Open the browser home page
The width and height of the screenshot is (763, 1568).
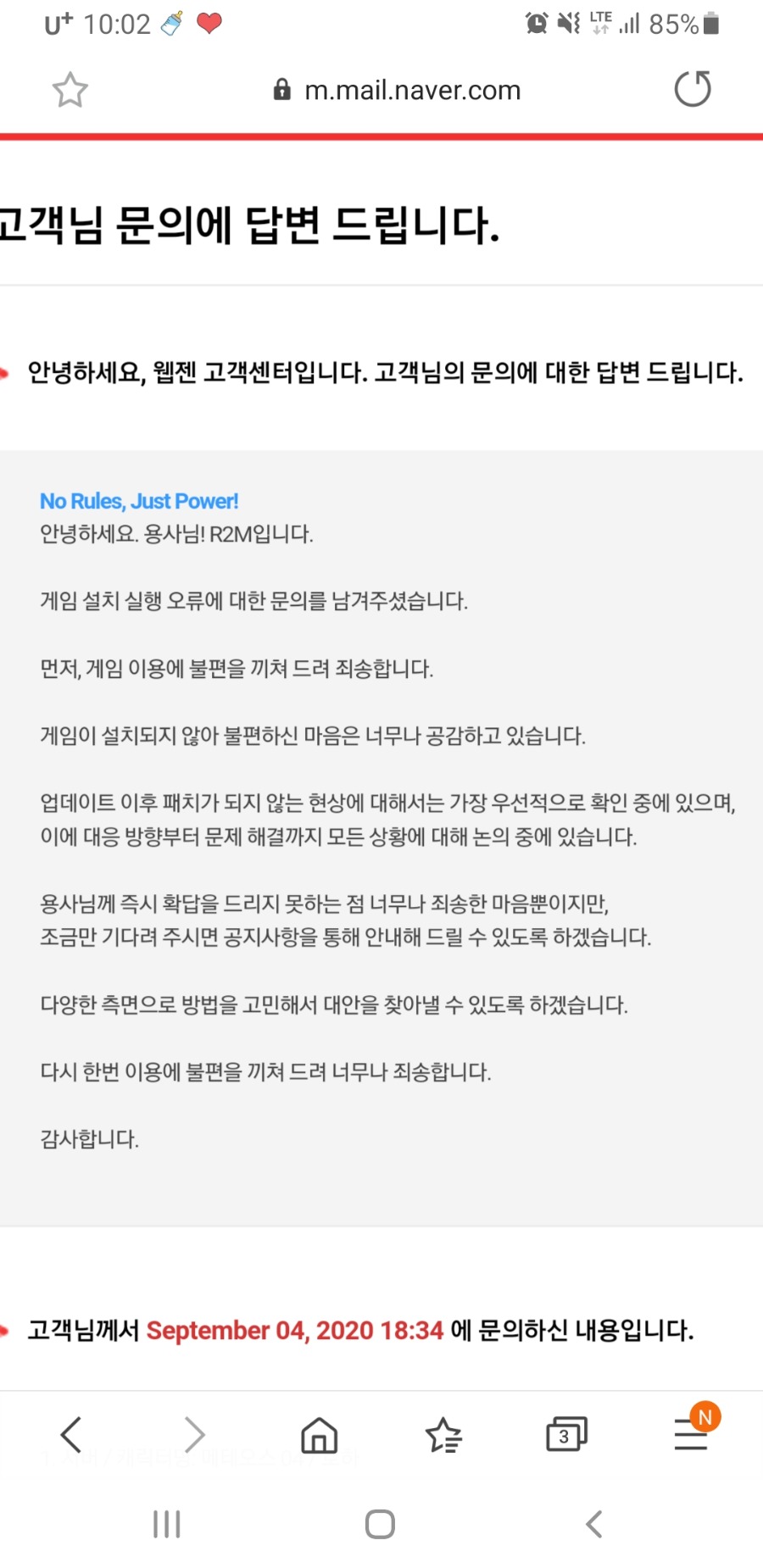320,1435
